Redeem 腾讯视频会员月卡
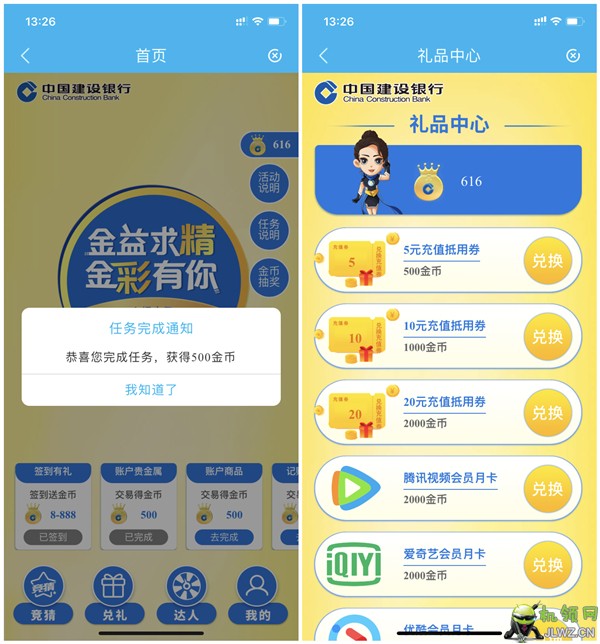 (x=547, y=488)
